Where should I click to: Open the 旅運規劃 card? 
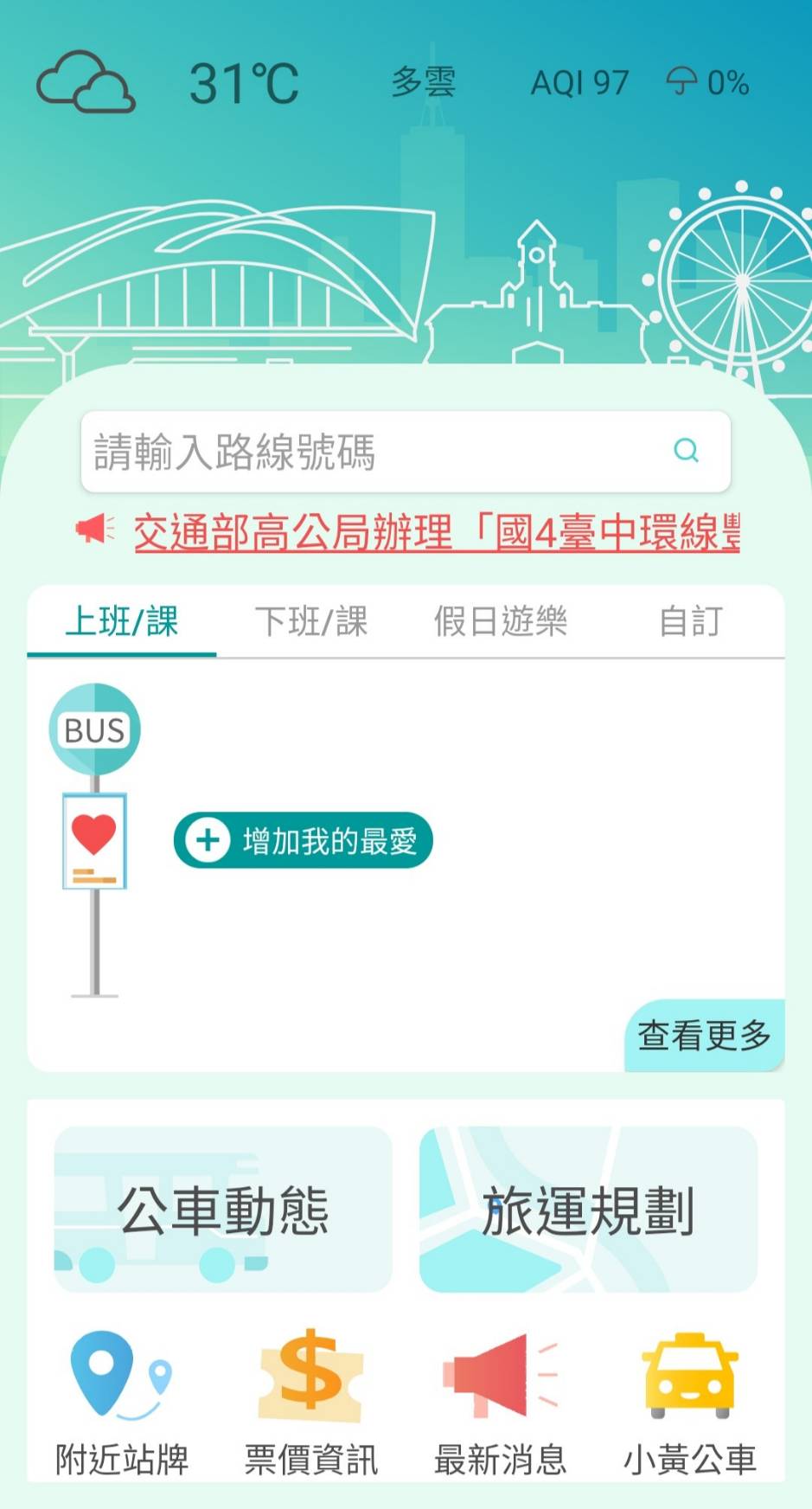(588, 1210)
